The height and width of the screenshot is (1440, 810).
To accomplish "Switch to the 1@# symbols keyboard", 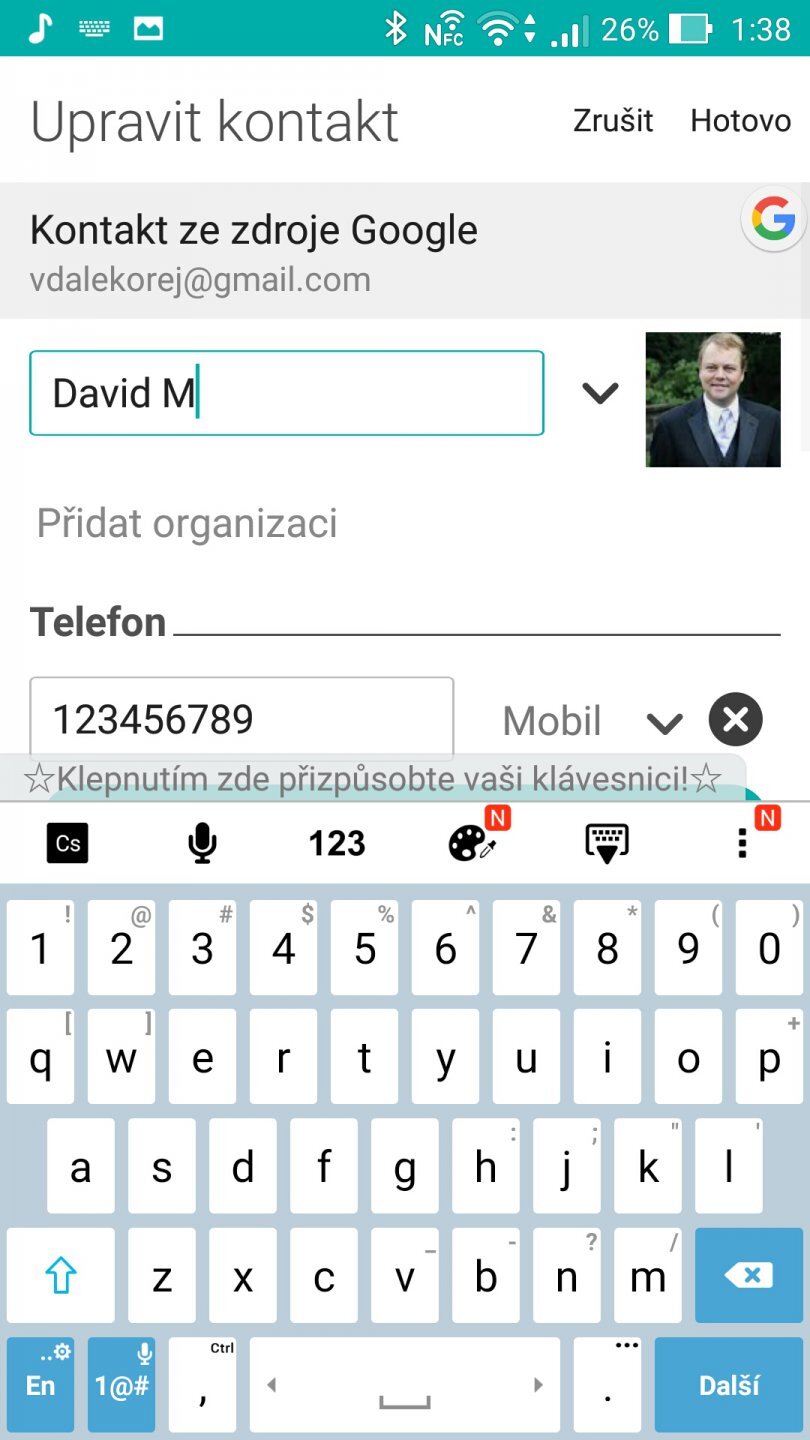I will 121,1385.
